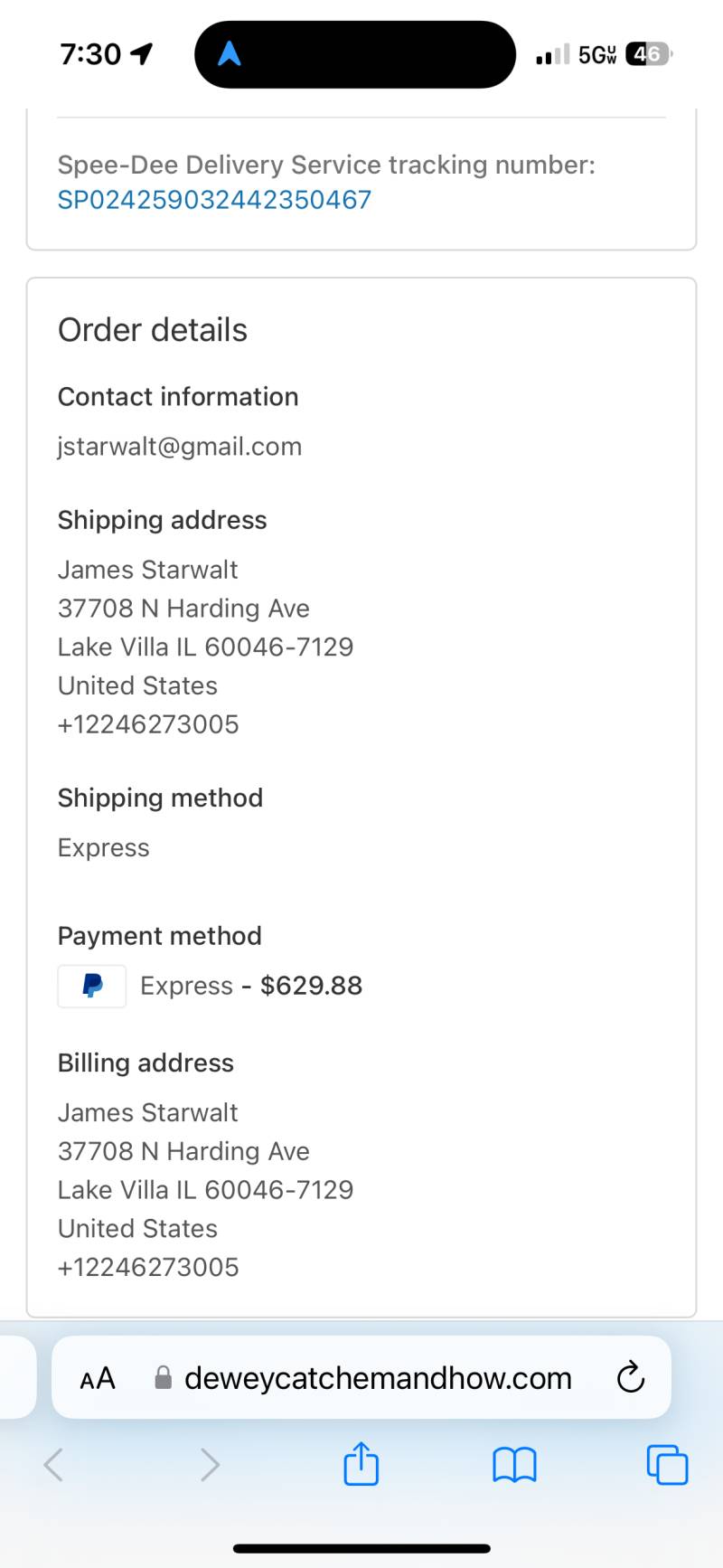The height and width of the screenshot is (1568, 723).
Task: Show all open tabs
Action: coord(667,1465)
